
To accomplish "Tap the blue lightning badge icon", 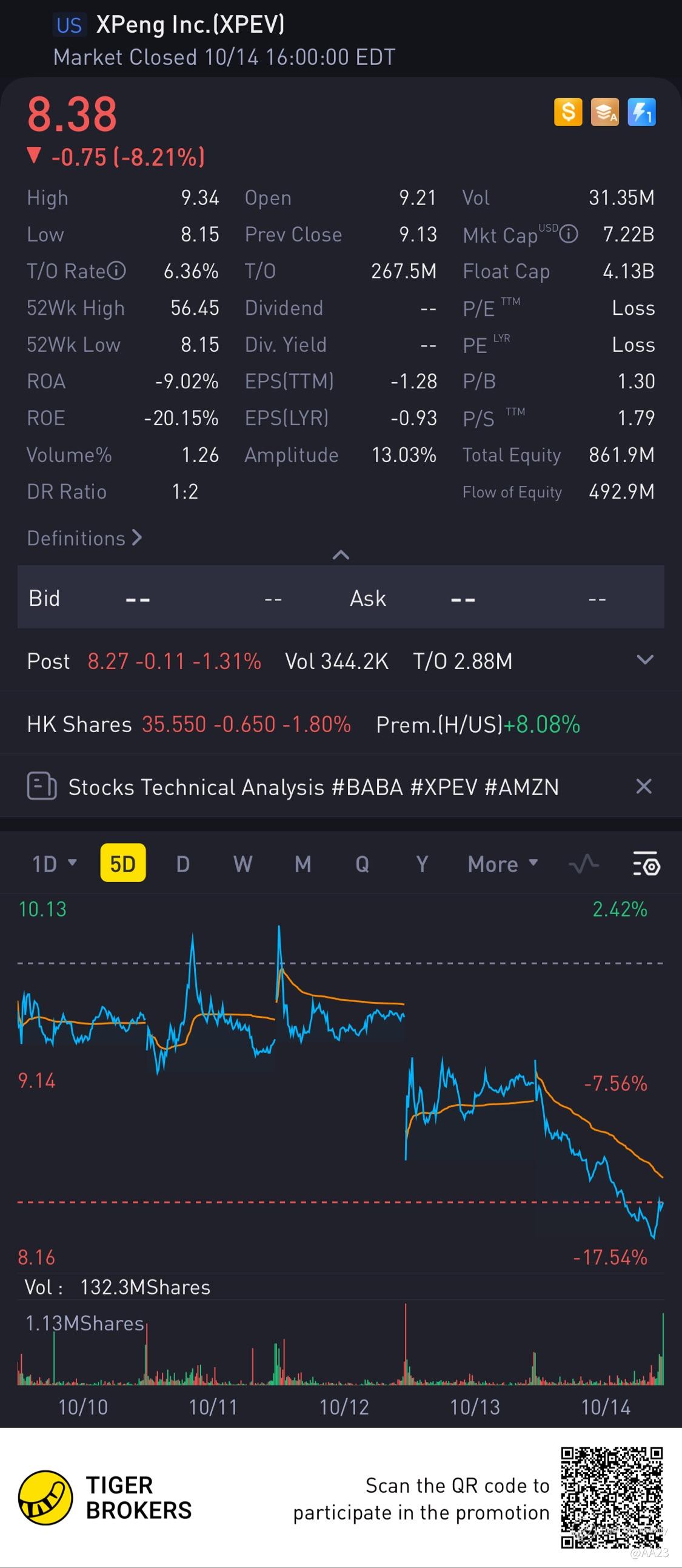I will (641, 113).
